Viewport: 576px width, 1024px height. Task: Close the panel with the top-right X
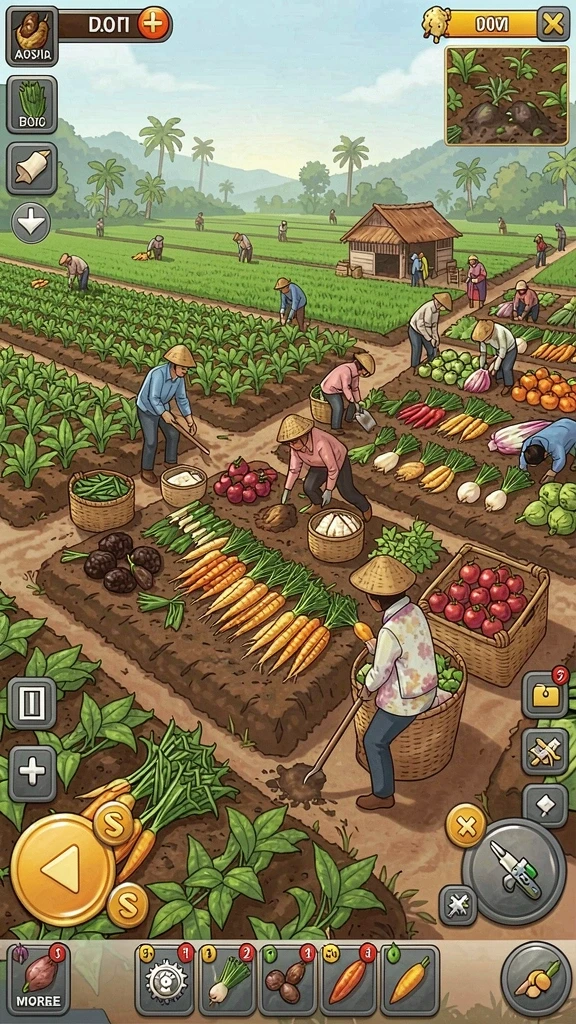point(553,24)
